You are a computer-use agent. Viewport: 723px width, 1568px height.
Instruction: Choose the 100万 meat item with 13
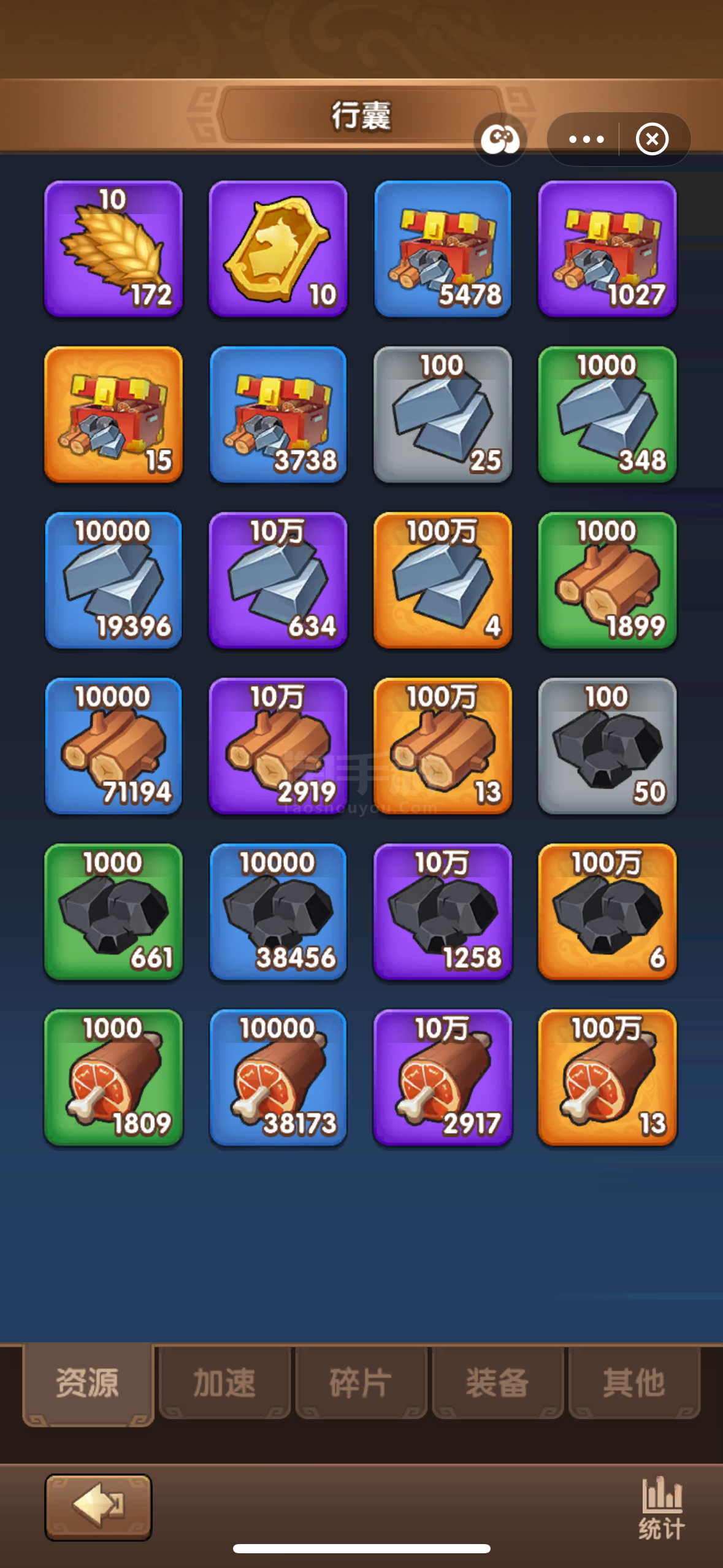[607, 1078]
